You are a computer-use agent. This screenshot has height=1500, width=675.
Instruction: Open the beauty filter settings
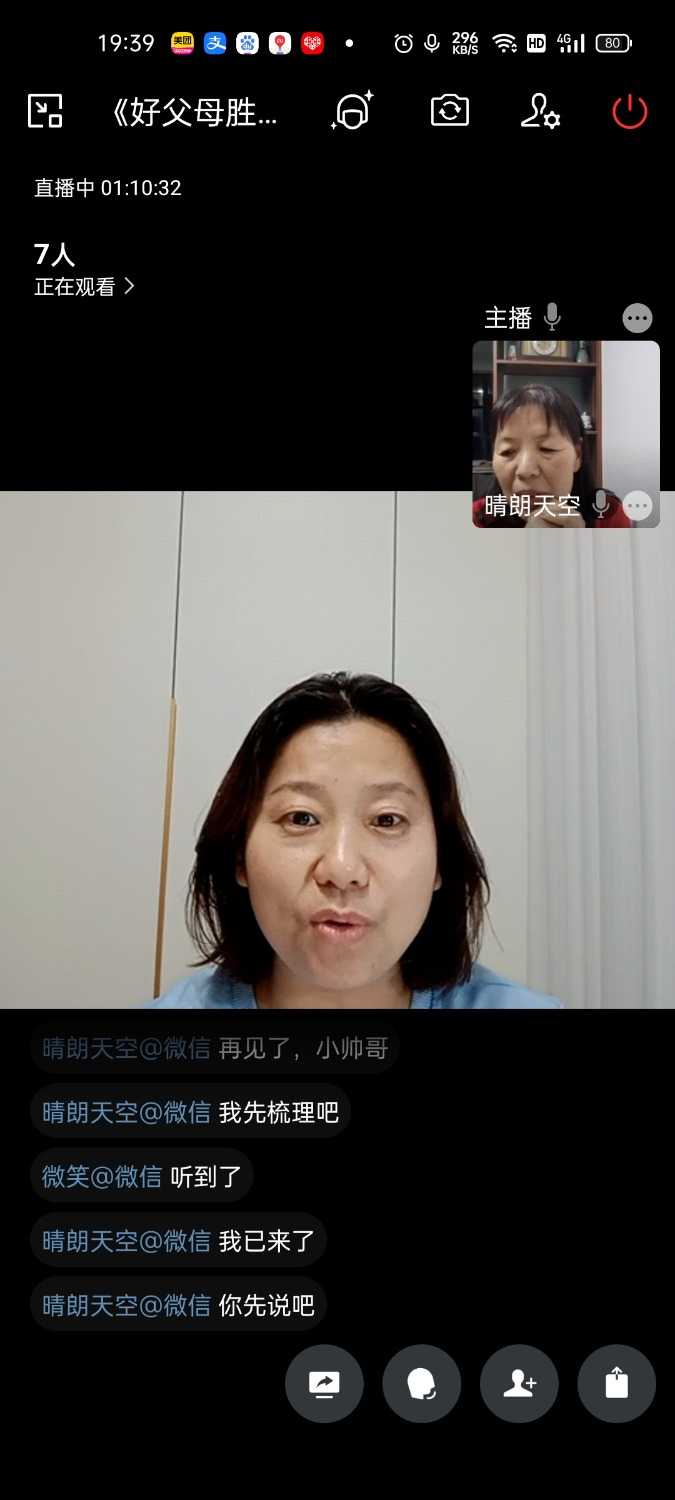click(352, 111)
